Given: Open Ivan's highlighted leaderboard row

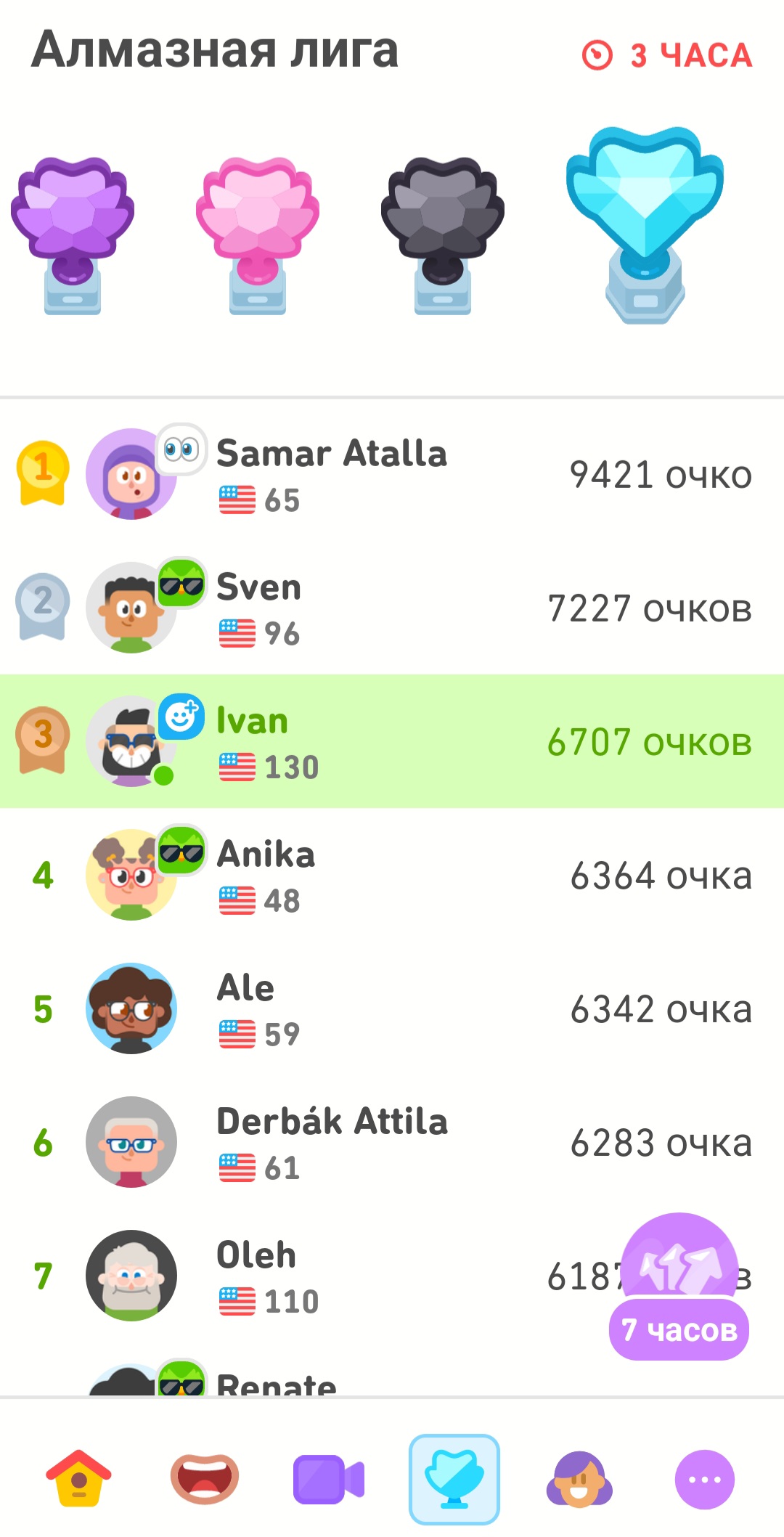Looking at the screenshot, I should tap(392, 741).
